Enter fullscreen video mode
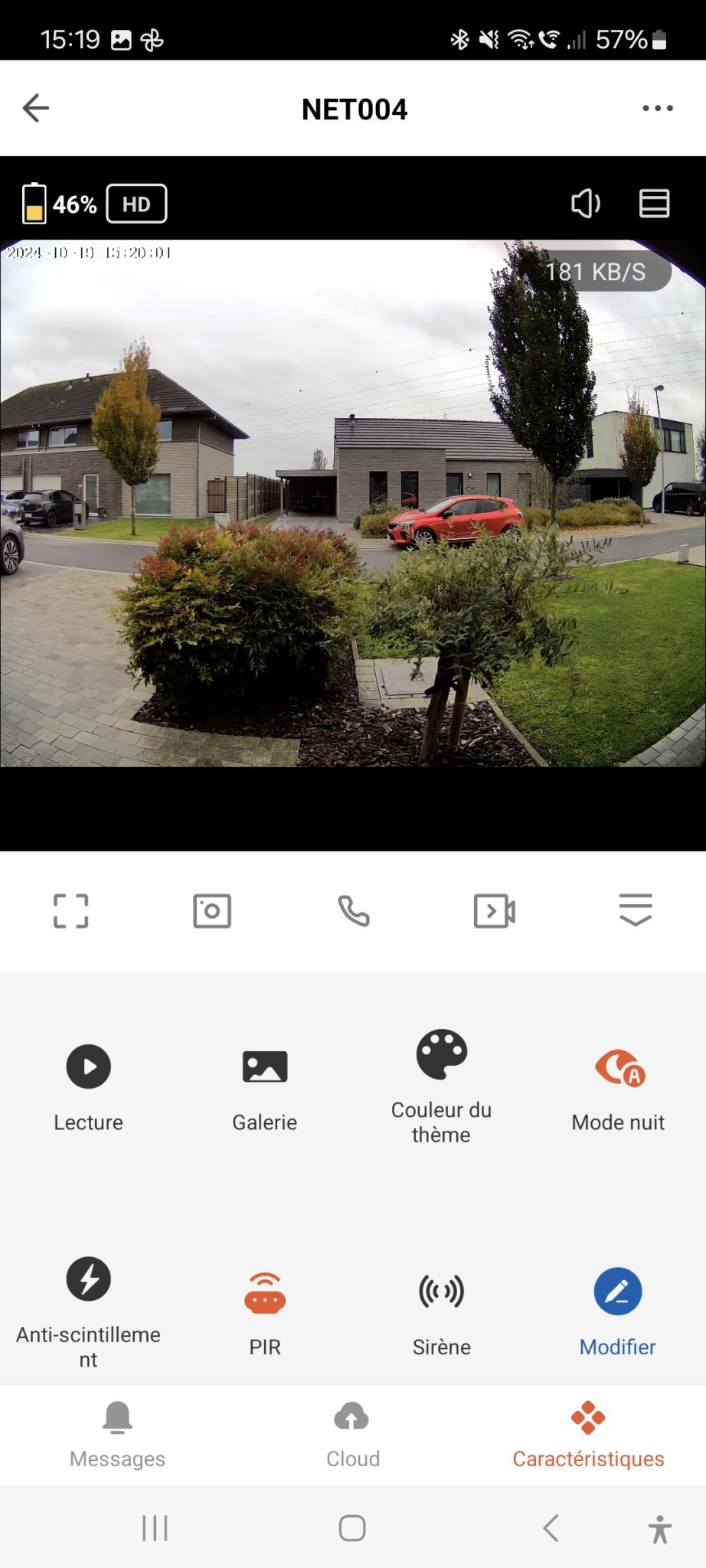 (x=70, y=910)
